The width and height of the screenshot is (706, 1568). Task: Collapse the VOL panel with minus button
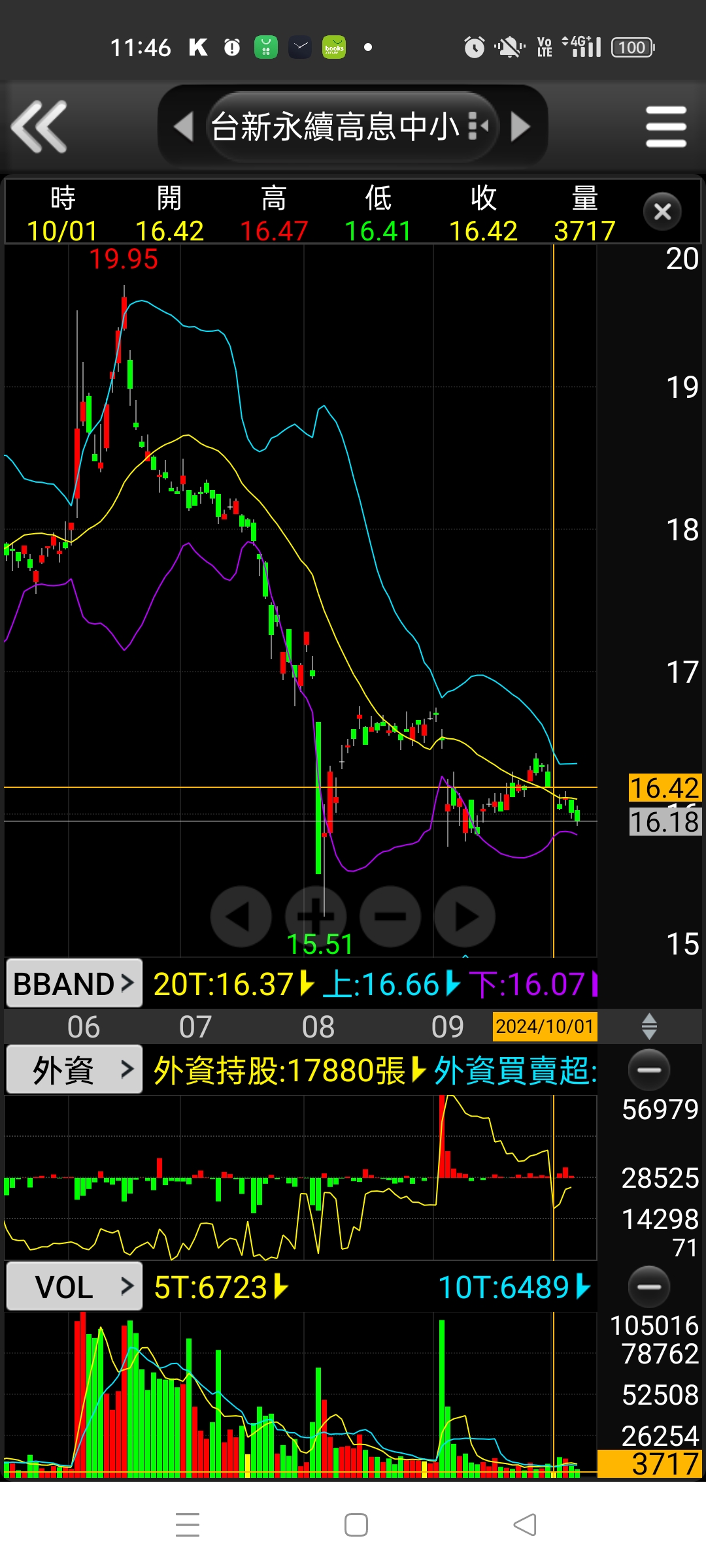point(648,1287)
